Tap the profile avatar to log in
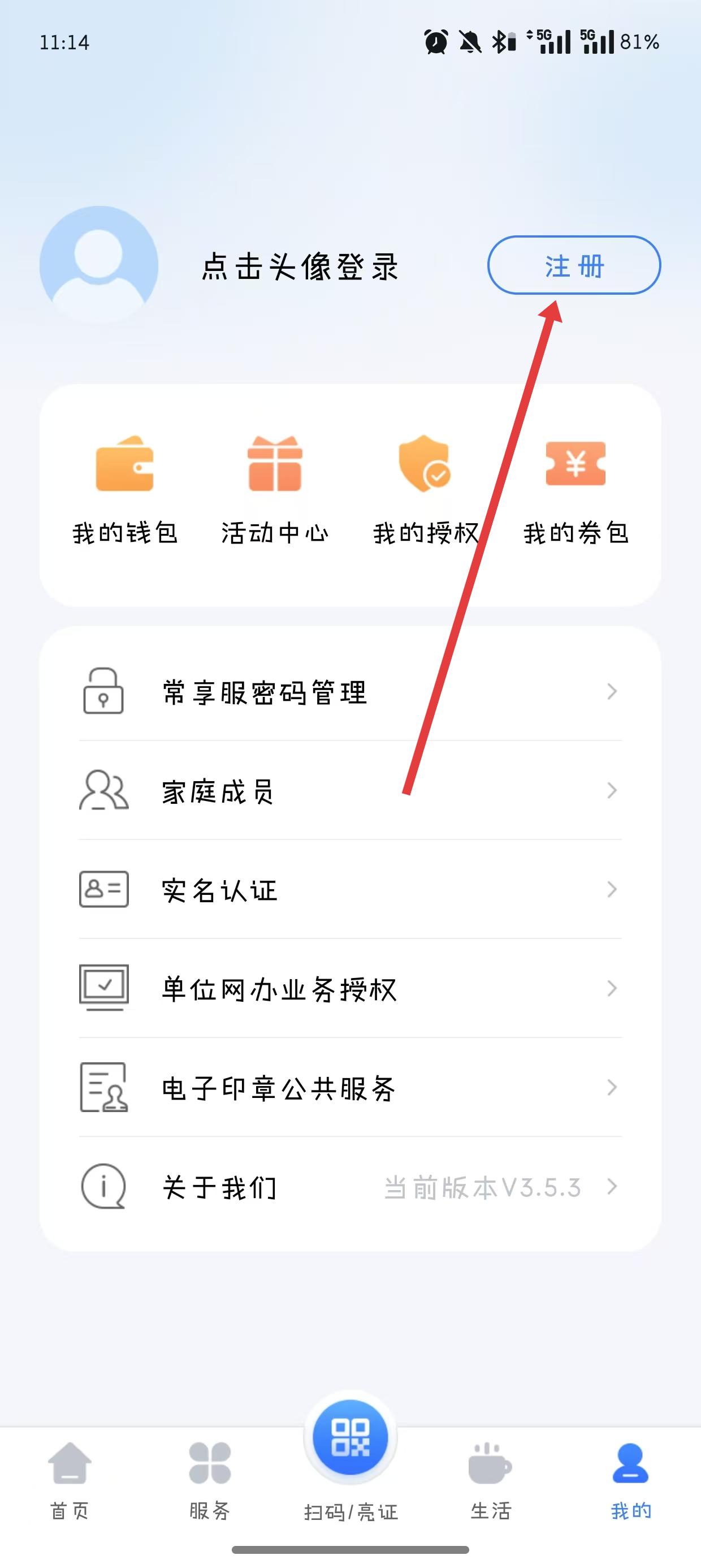This screenshot has width=701, height=1568. pyautogui.click(x=98, y=265)
